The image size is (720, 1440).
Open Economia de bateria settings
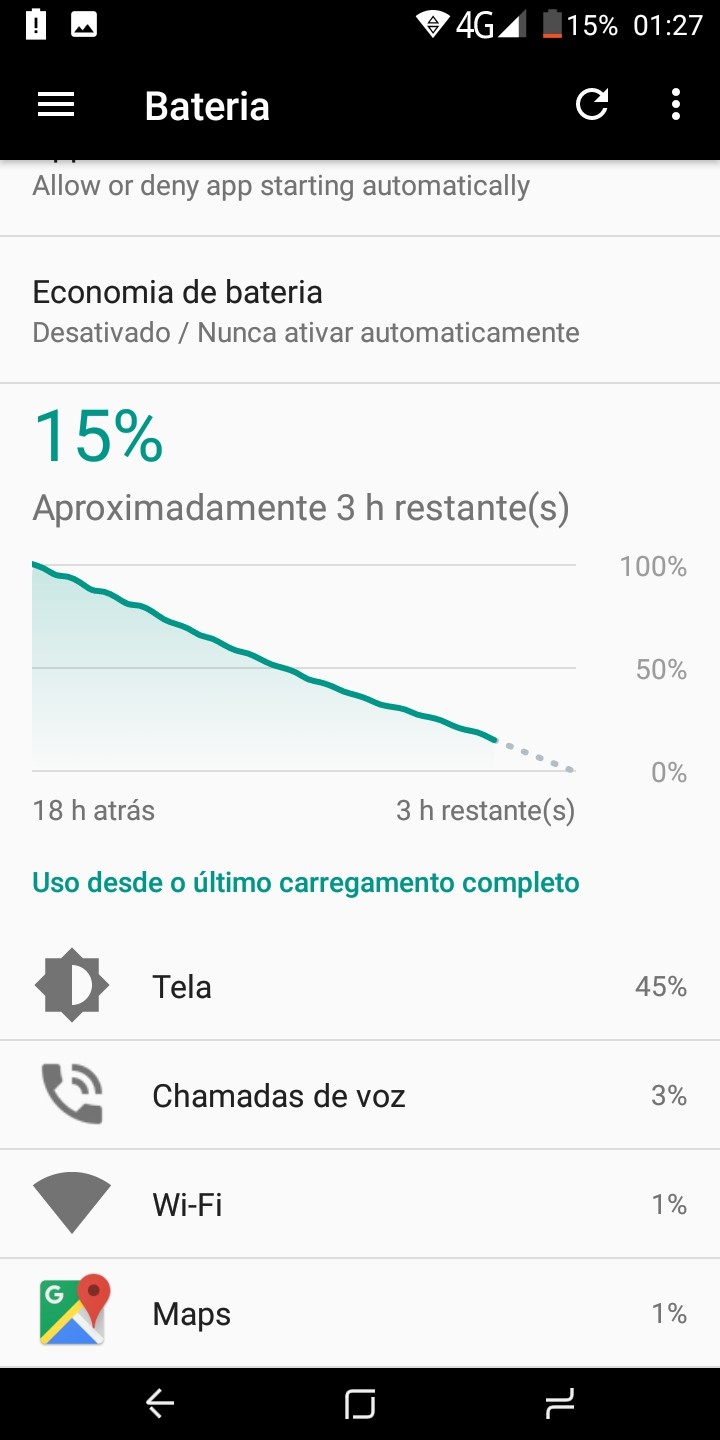[x=360, y=310]
